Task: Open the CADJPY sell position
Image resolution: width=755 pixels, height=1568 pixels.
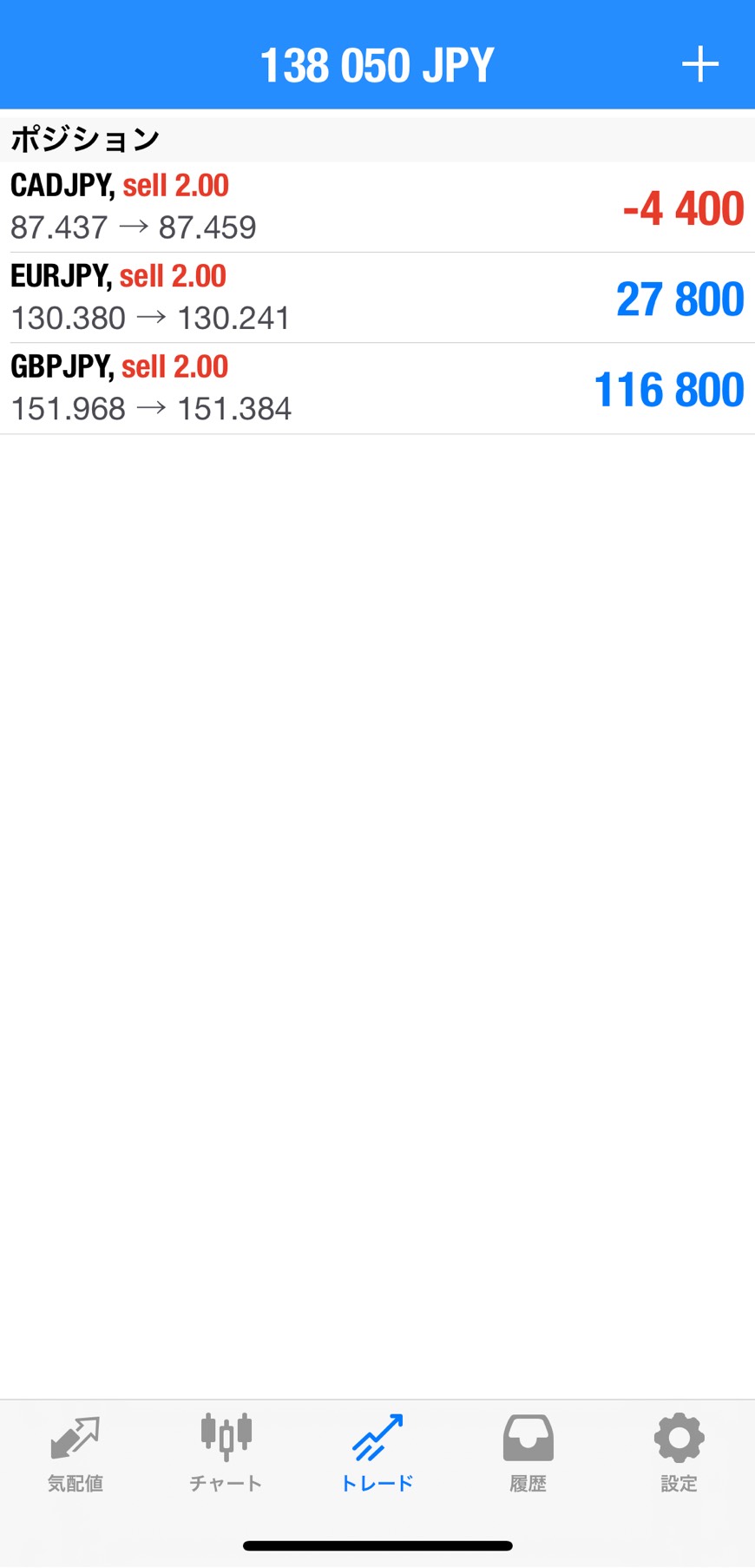Action: [x=377, y=207]
